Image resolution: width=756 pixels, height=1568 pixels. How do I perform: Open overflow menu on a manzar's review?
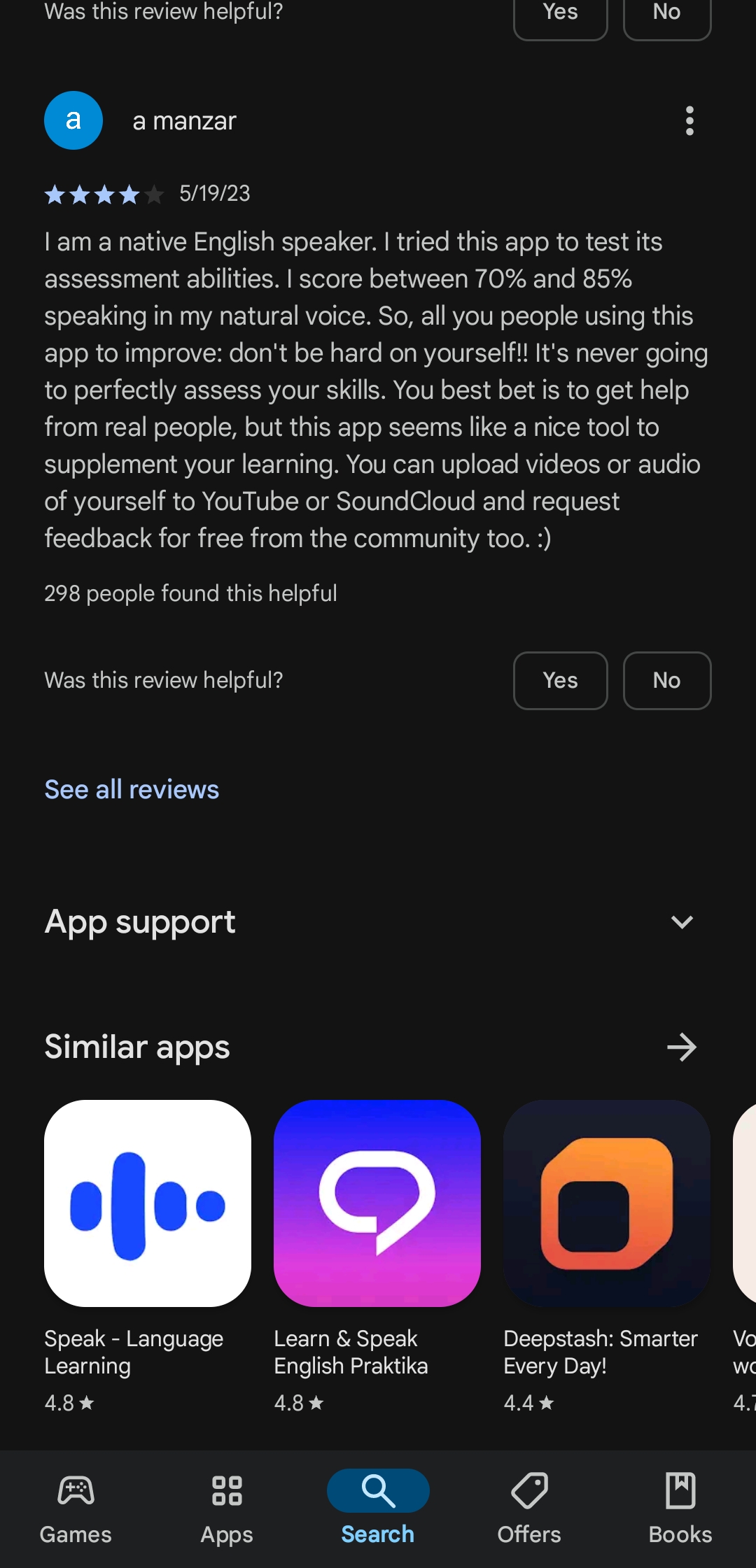[689, 121]
